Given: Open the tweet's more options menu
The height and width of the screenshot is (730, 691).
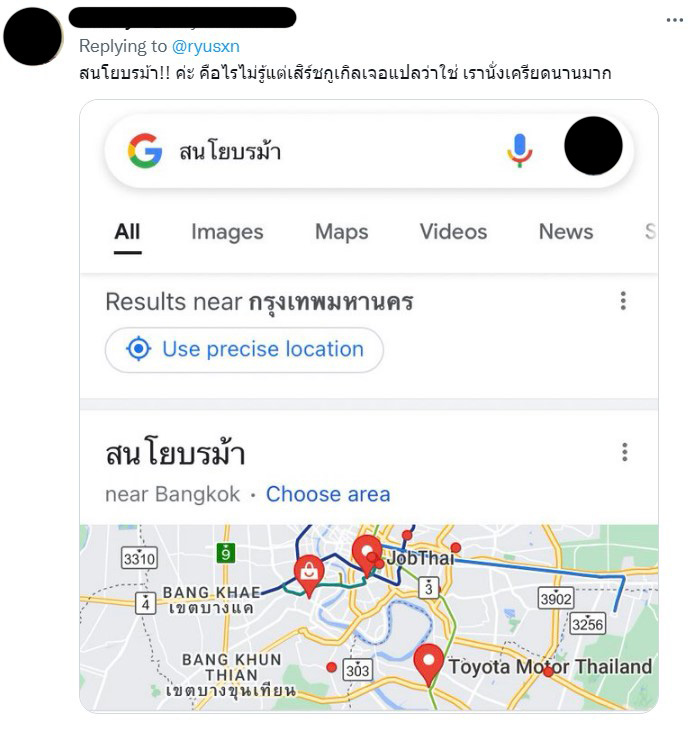Looking at the screenshot, I should click(x=674, y=20).
